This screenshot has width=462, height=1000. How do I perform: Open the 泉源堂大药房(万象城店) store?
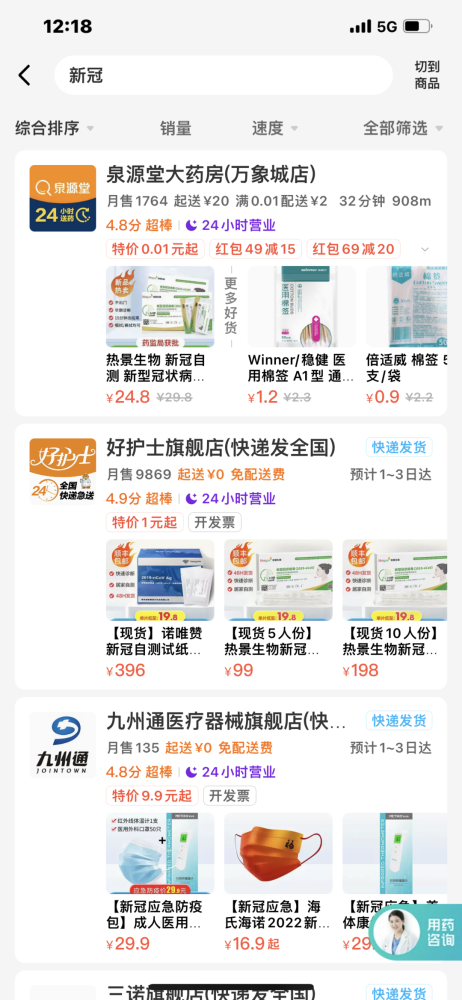pos(211,174)
